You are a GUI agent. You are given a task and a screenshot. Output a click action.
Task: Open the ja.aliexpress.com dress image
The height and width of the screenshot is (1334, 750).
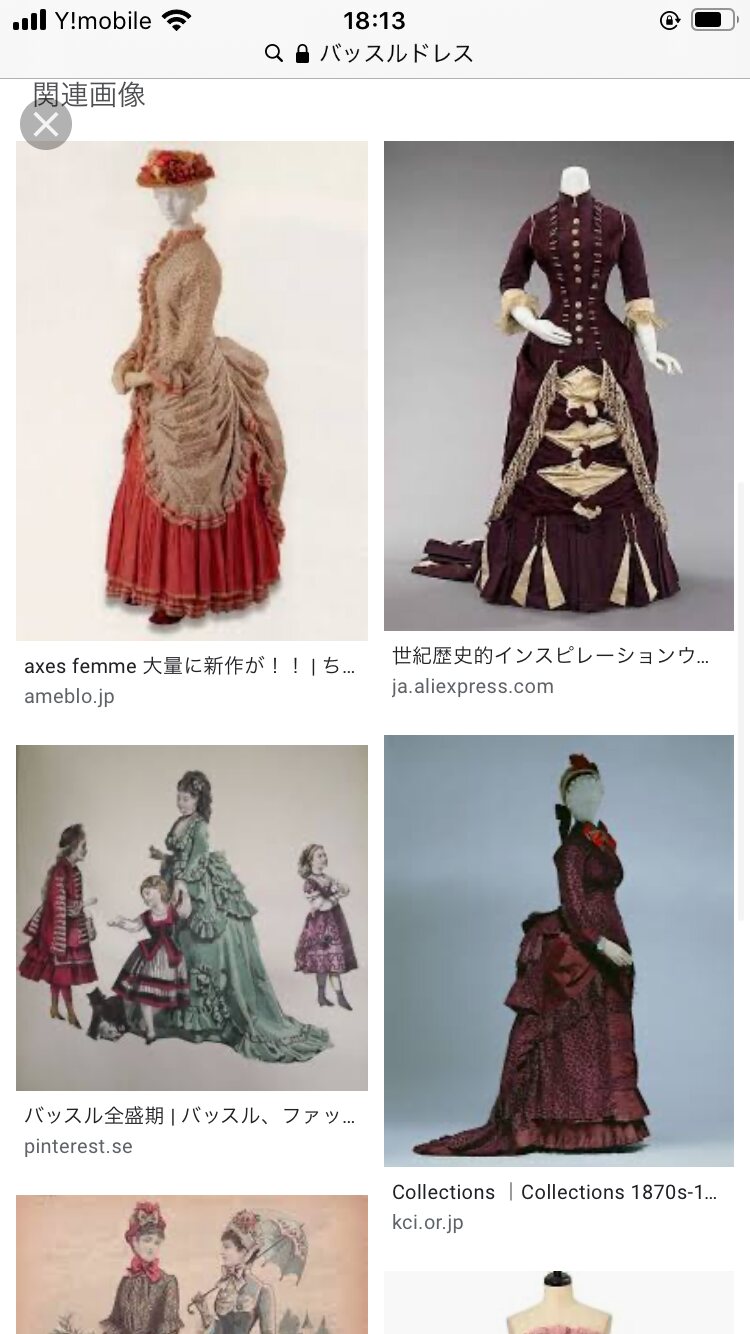pos(558,385)
